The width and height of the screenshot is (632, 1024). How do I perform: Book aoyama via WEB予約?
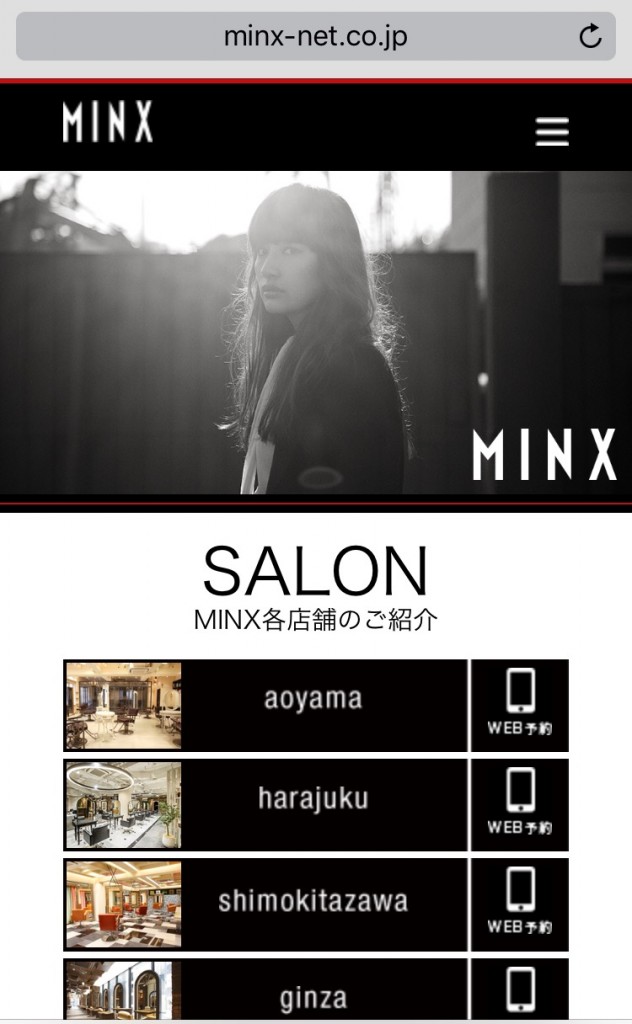pyautogui.click(x=519, y=705)
